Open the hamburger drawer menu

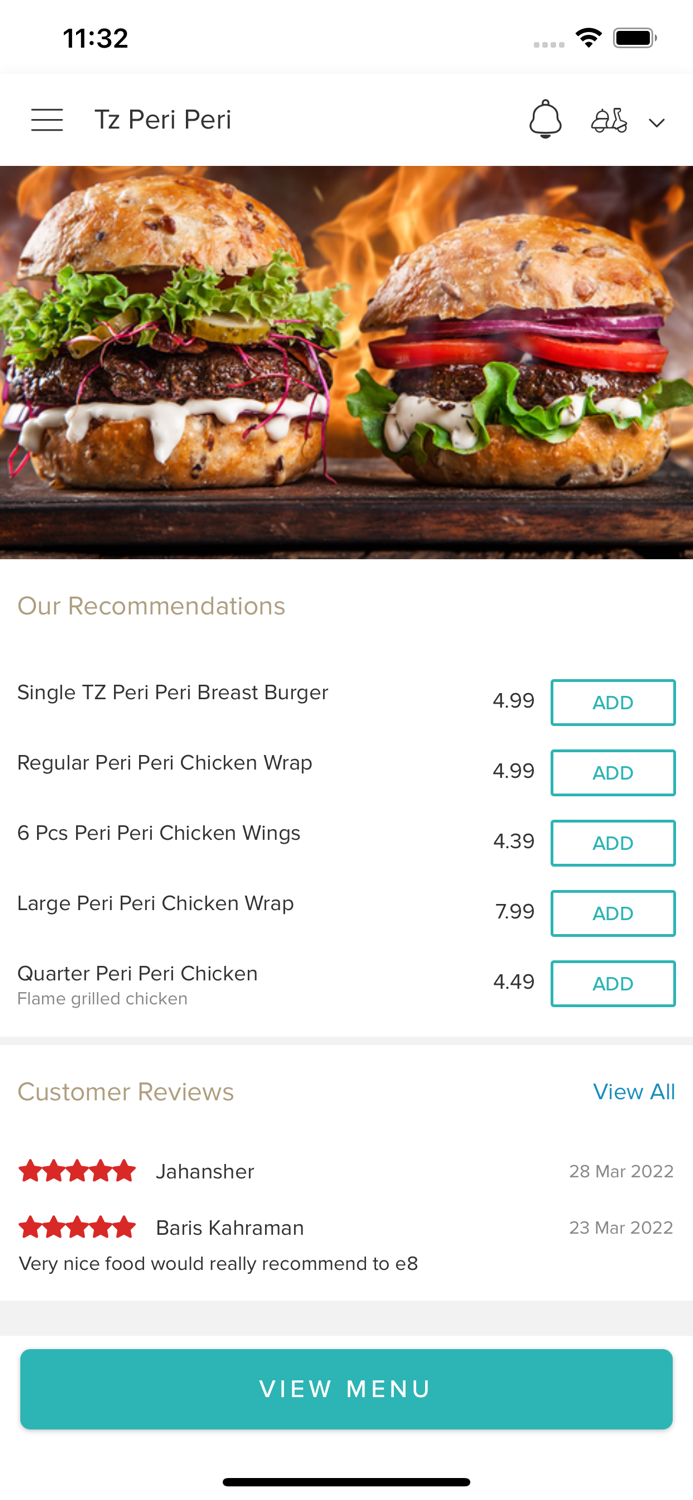click(47, 120)
